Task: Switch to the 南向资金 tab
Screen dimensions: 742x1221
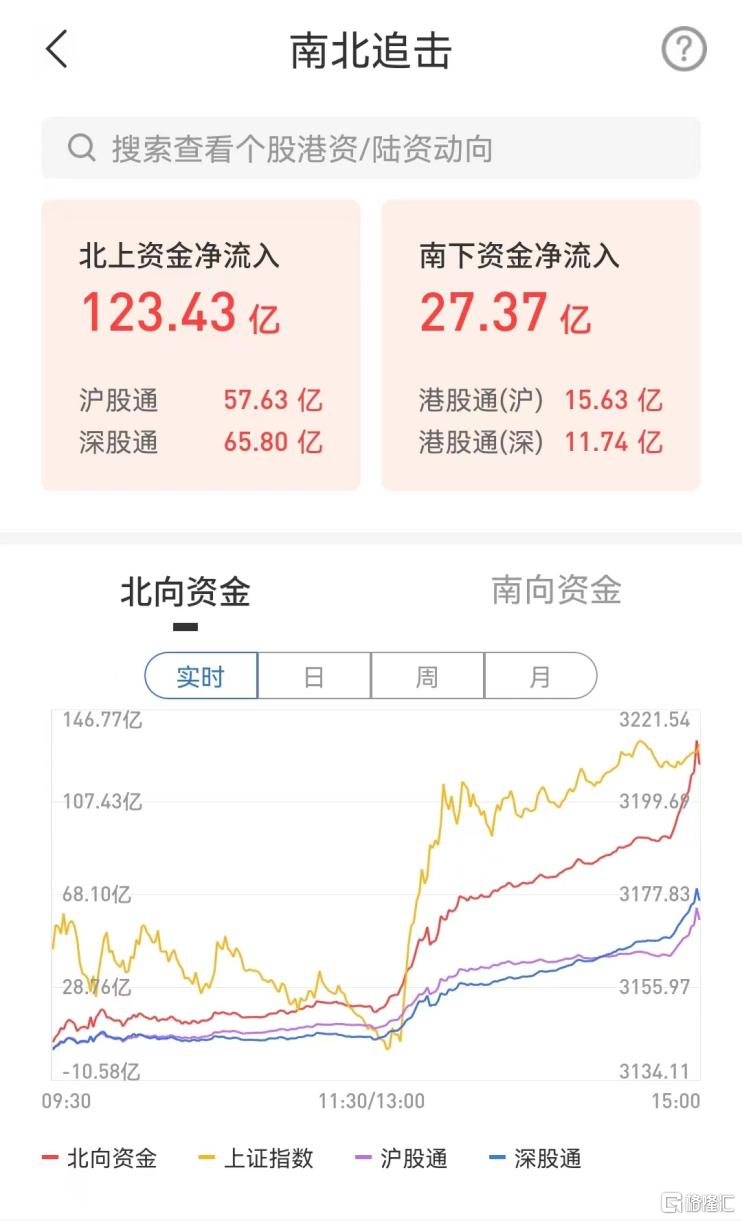Action: pyautogui.click(x=556, y=590)
